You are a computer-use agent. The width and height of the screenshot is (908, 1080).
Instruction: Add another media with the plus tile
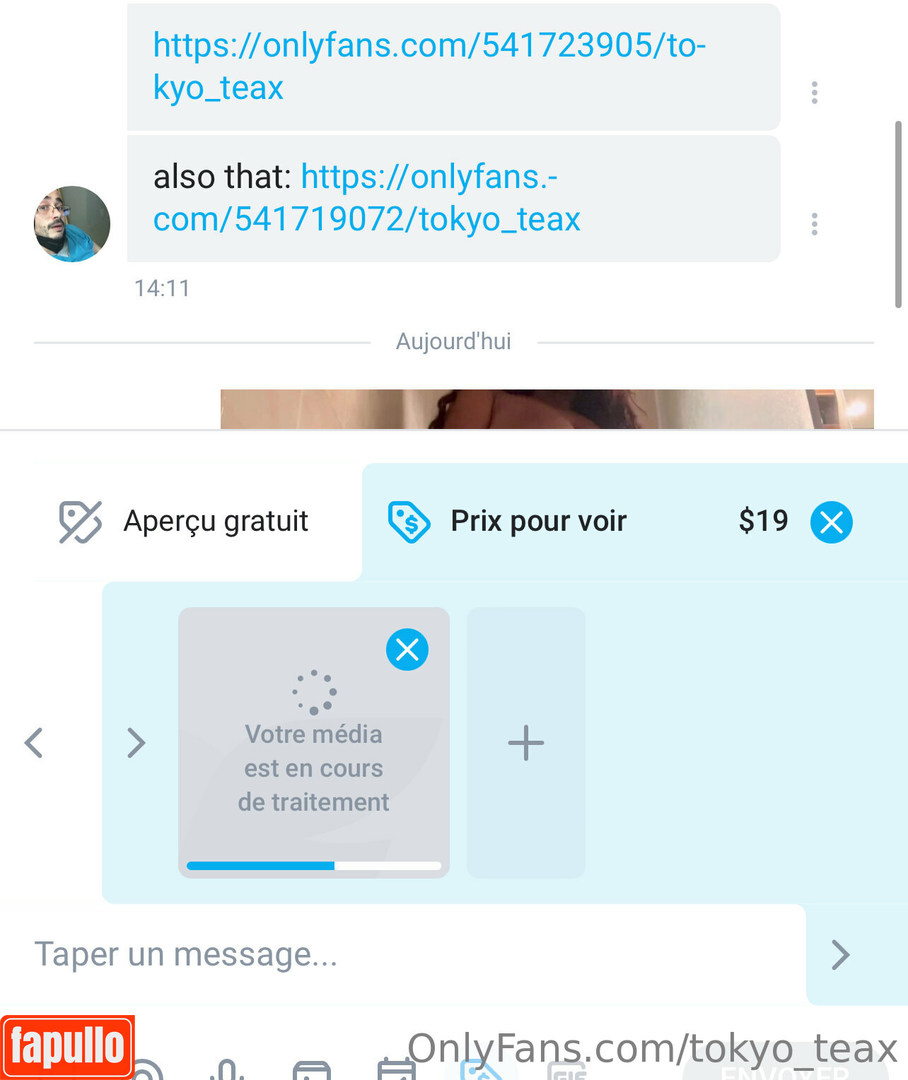(526, 743)
